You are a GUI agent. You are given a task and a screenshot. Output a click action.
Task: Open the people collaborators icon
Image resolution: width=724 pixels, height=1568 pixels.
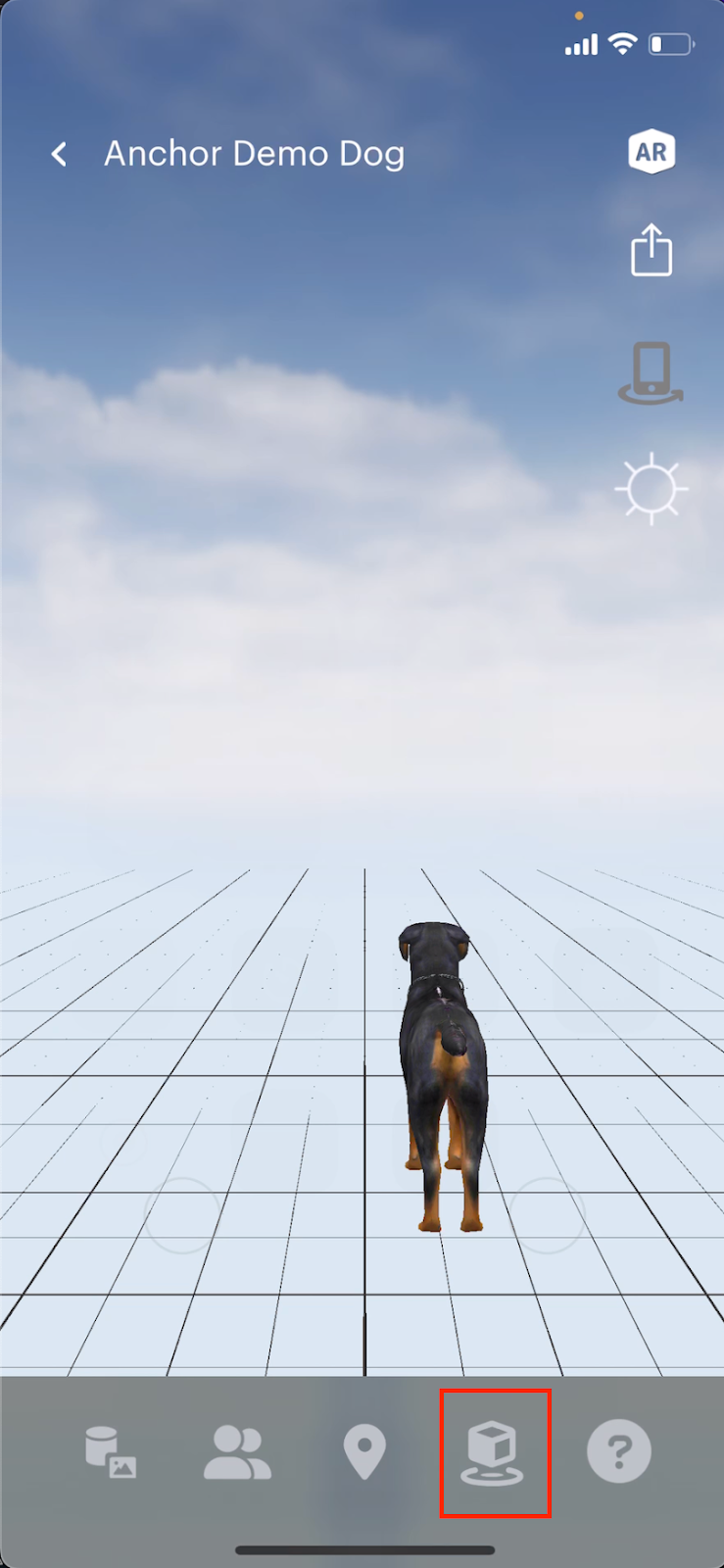tap(237, 1451)
